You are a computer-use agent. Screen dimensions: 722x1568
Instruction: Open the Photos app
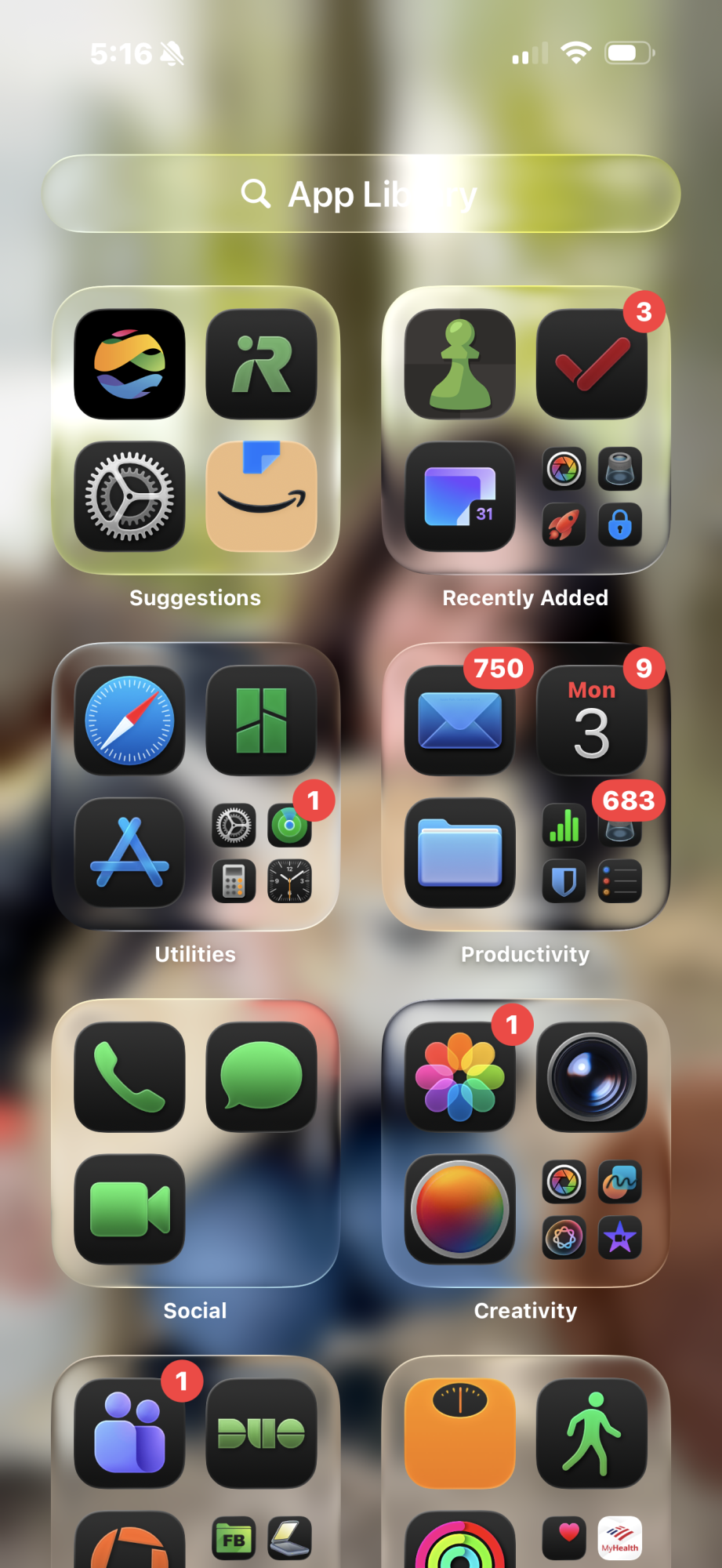click(460, 1076)
